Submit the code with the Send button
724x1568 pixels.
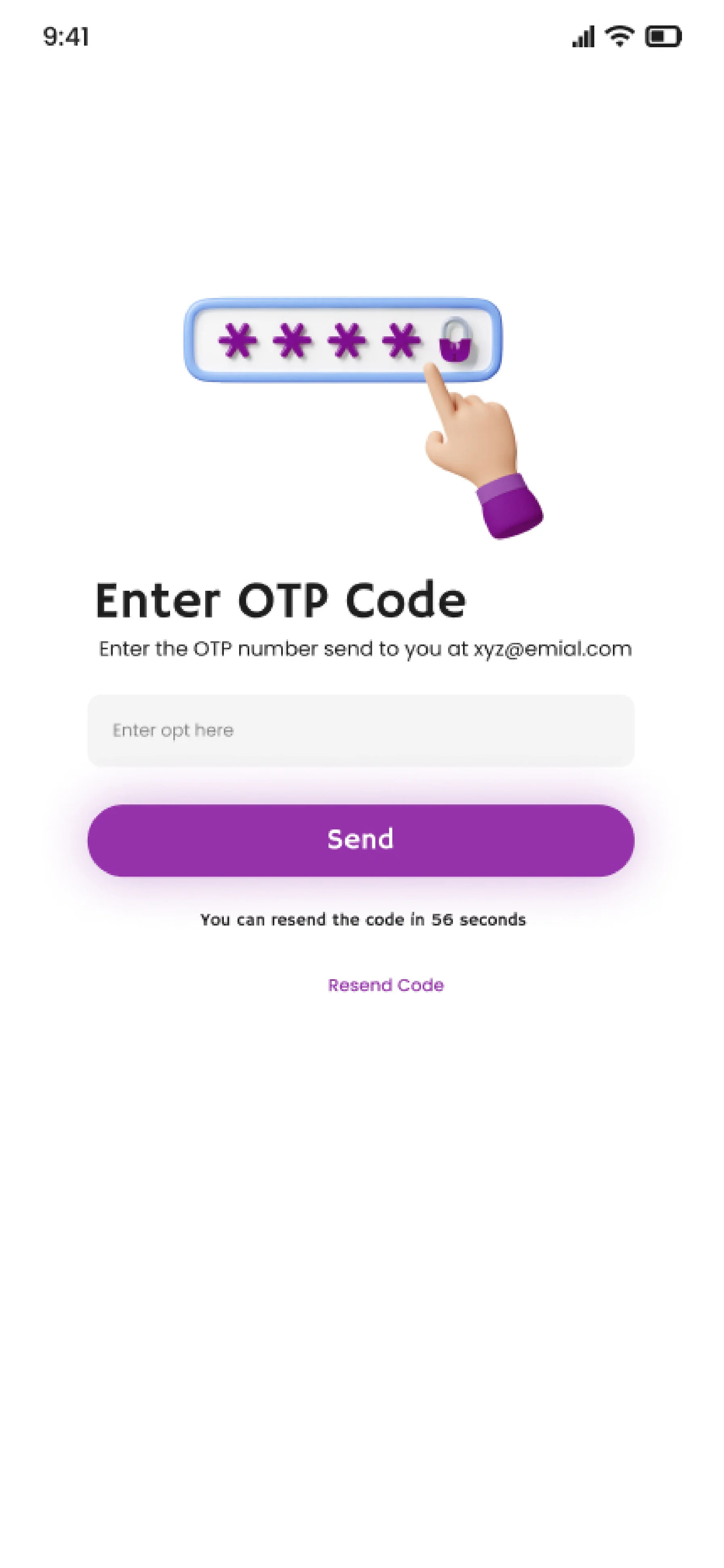click(x=360, y=840)
